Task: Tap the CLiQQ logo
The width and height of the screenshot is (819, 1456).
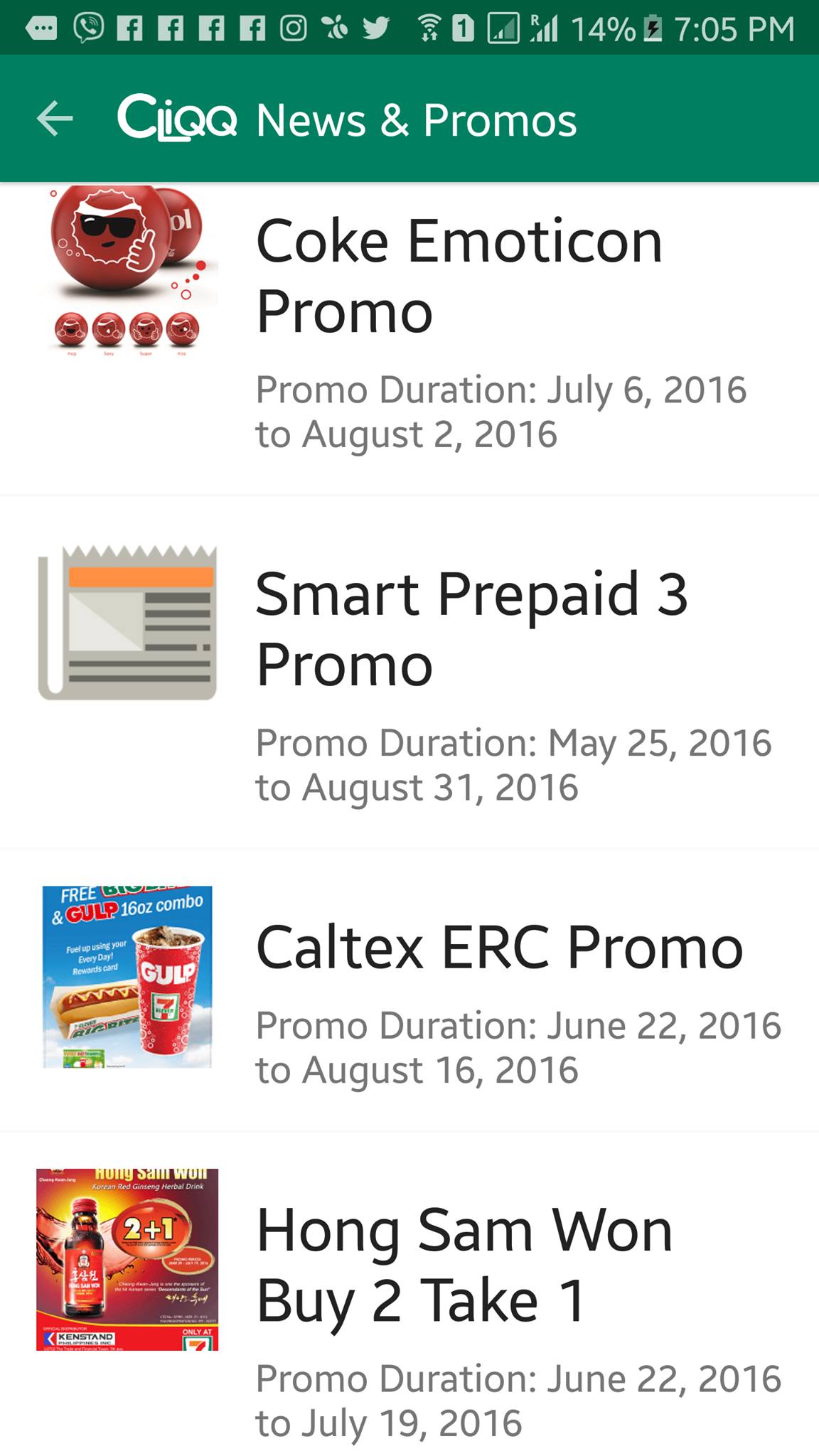Action: tap(178, 119)
